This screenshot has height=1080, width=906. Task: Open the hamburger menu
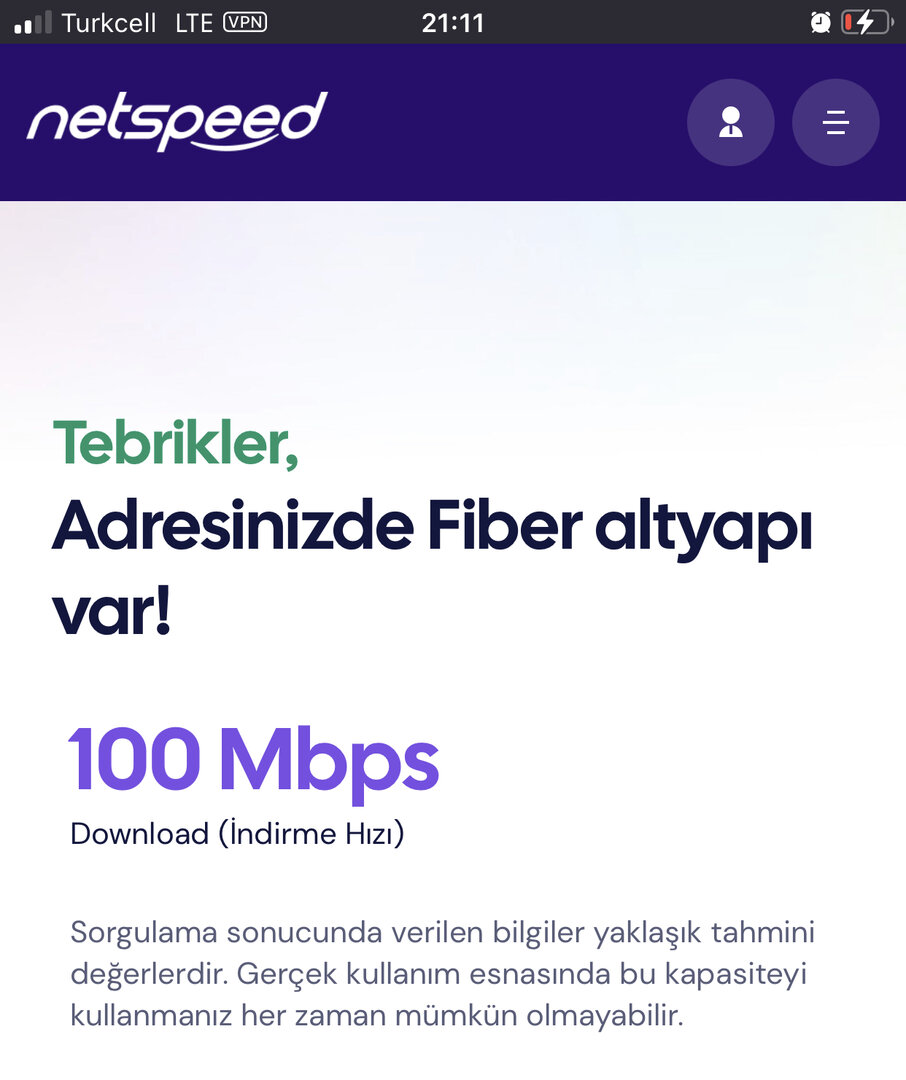point(835,122)
